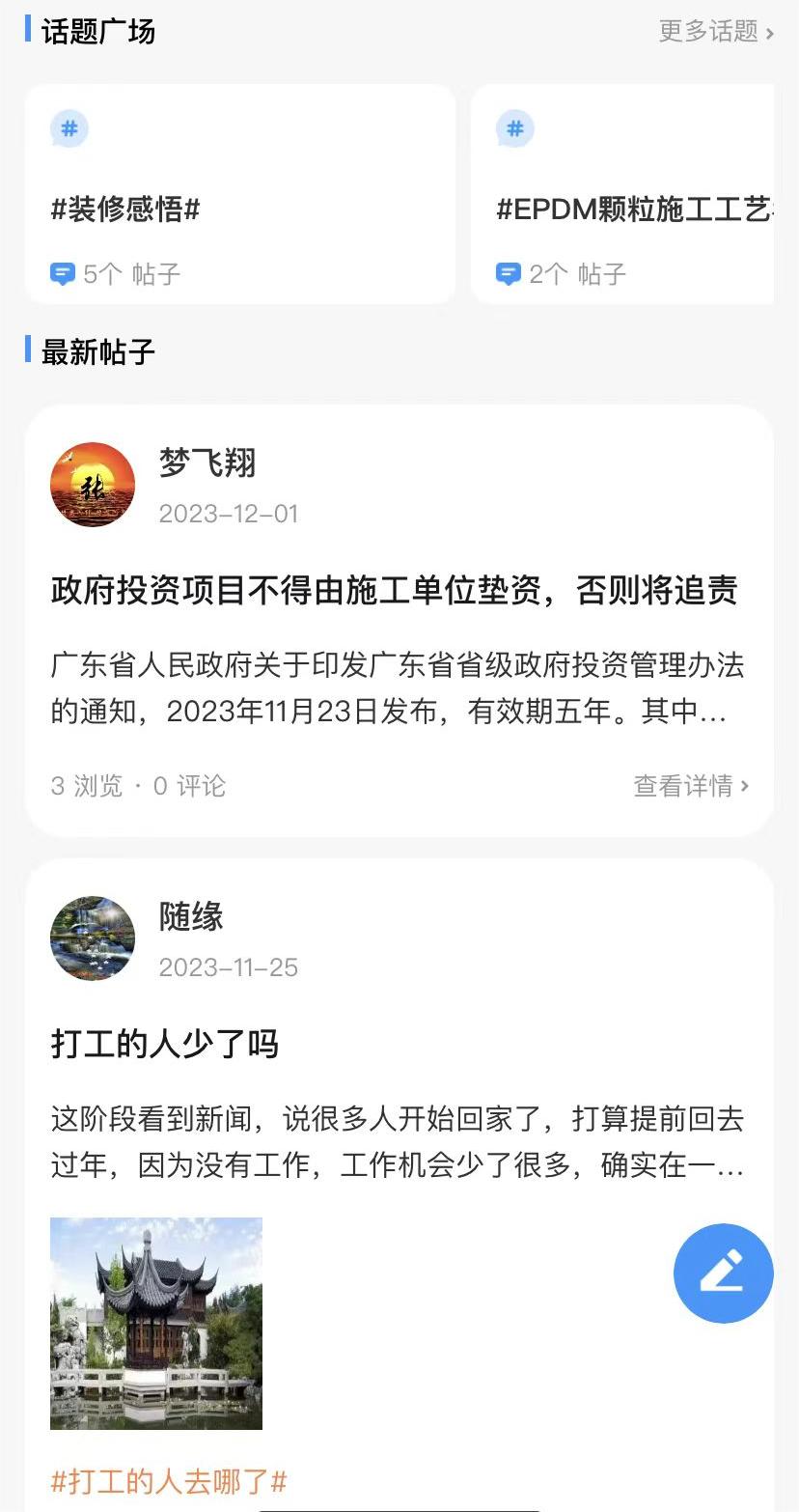Click the hashtag icon on EPDM topic card
Image resolution: width=799 pixels, height=1512 pixels.
(x=514, y=127)
